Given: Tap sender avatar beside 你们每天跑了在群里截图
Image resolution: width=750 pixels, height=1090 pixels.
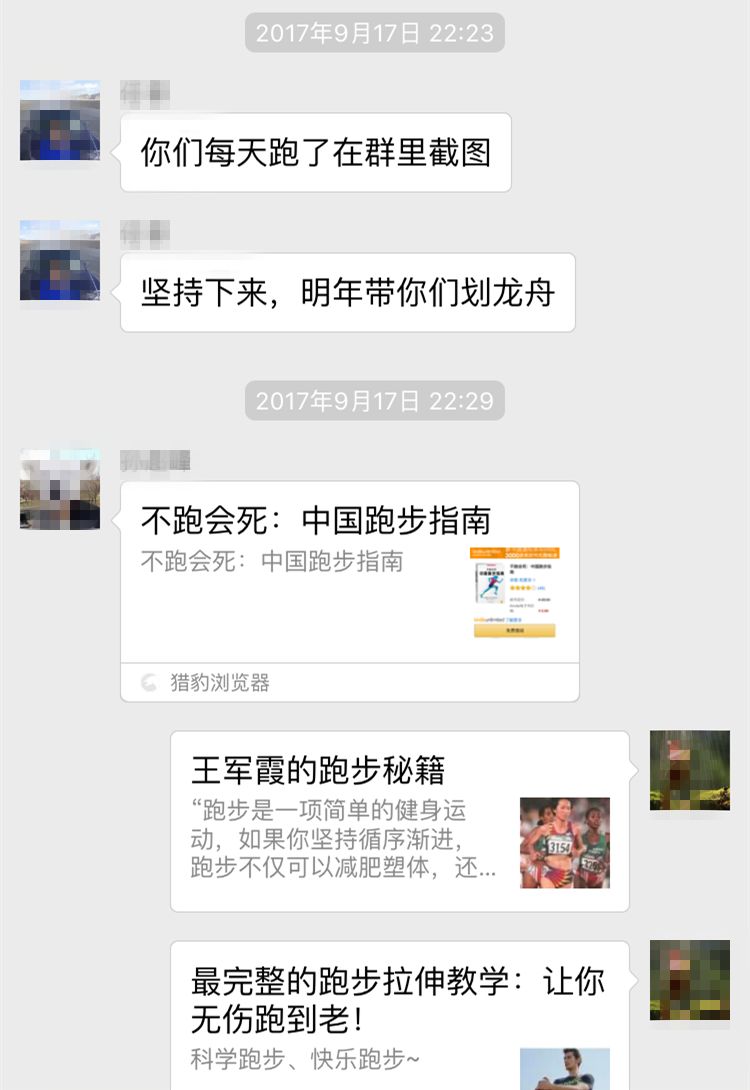Looking at the screenshot, I should (x=60, y=120).
